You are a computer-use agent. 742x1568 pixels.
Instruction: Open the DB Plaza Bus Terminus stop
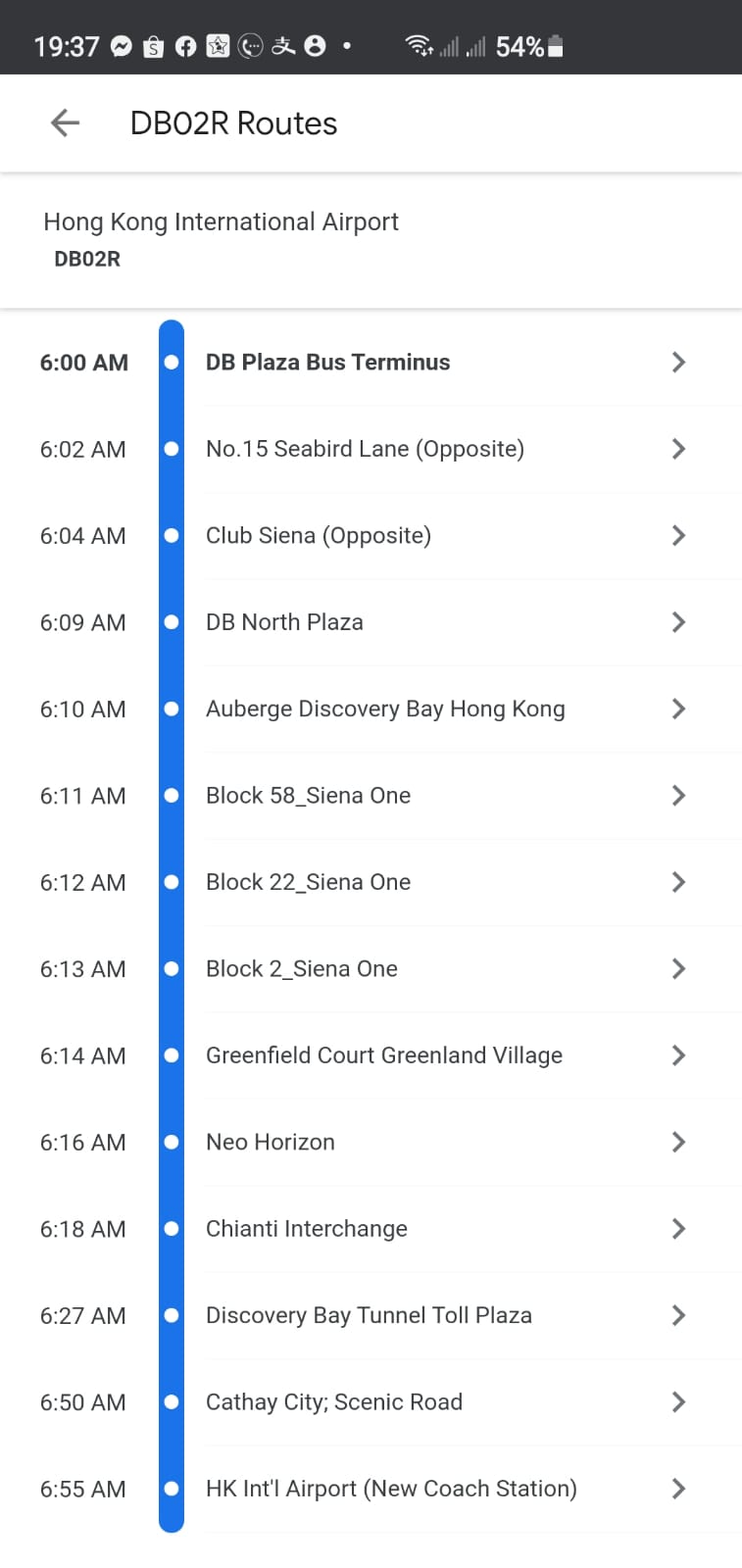(x=327, y=363)
